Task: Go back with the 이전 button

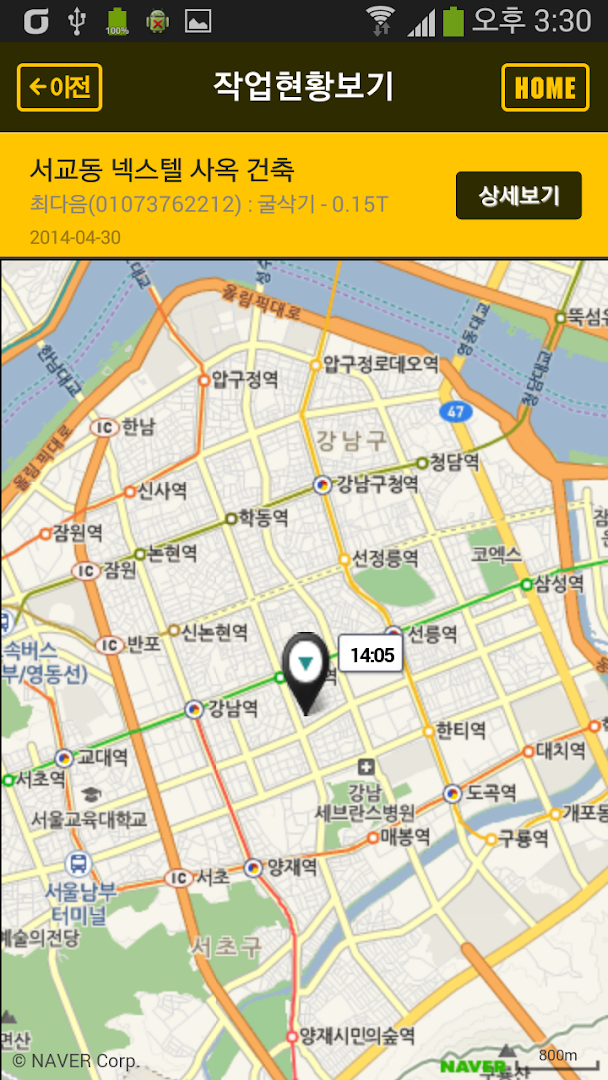Action: pyautogui.click(x=60, y=88)
